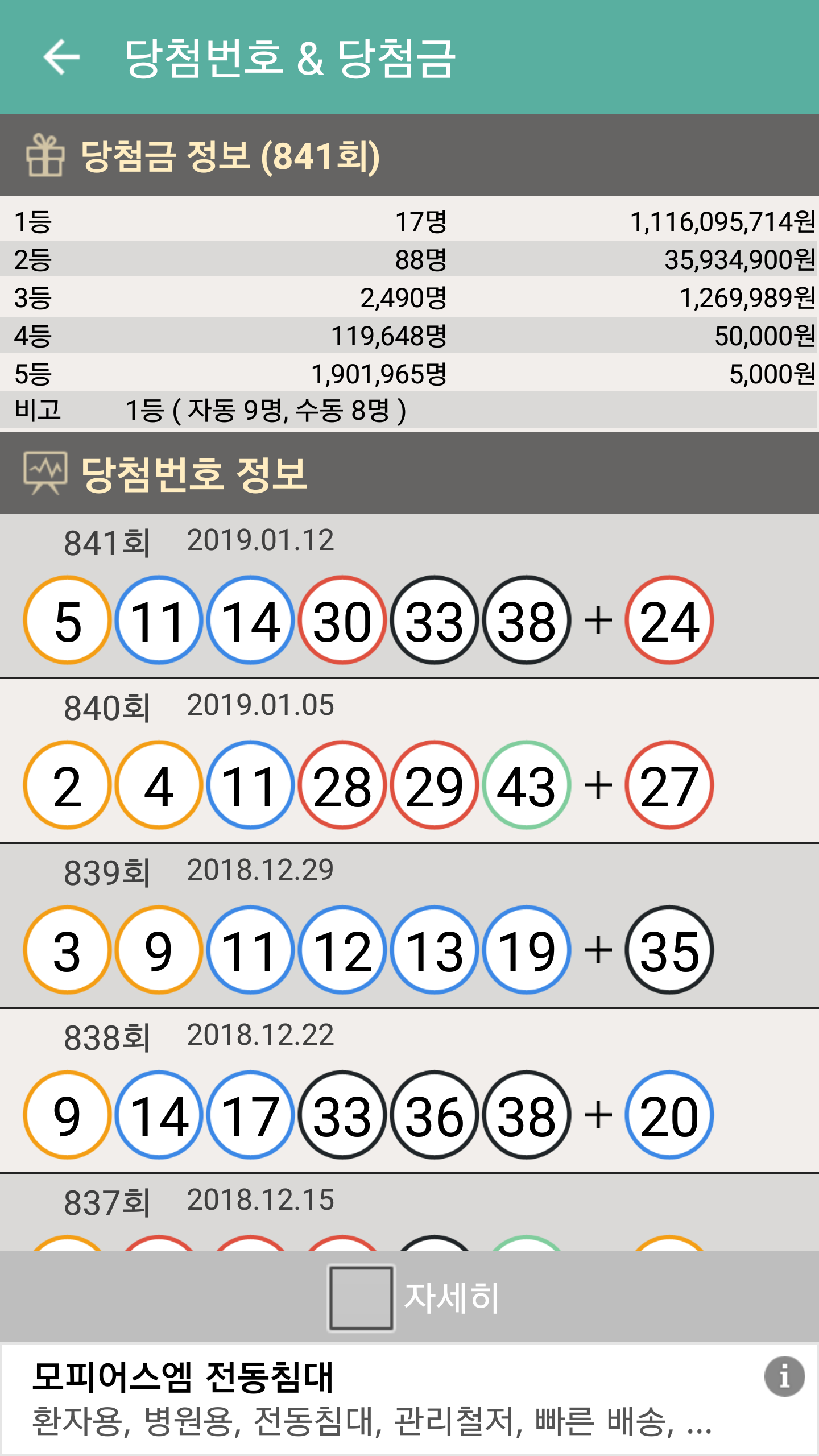Open the 모피어스엠 전동침대 ad banner
This screenshot has height=1456, width=819.
(409, 1399)
